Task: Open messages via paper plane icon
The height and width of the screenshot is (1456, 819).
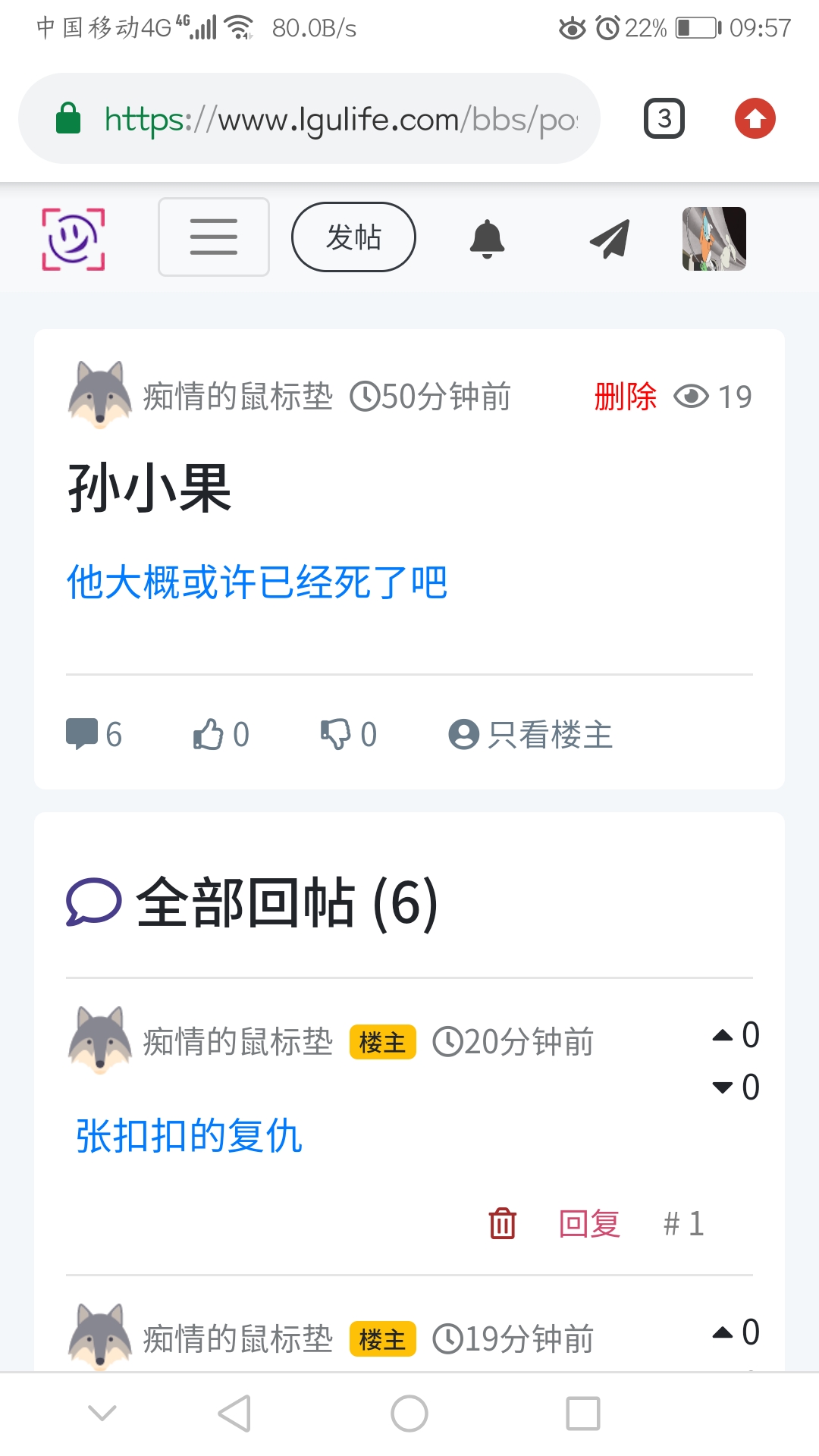Action: 610,239
